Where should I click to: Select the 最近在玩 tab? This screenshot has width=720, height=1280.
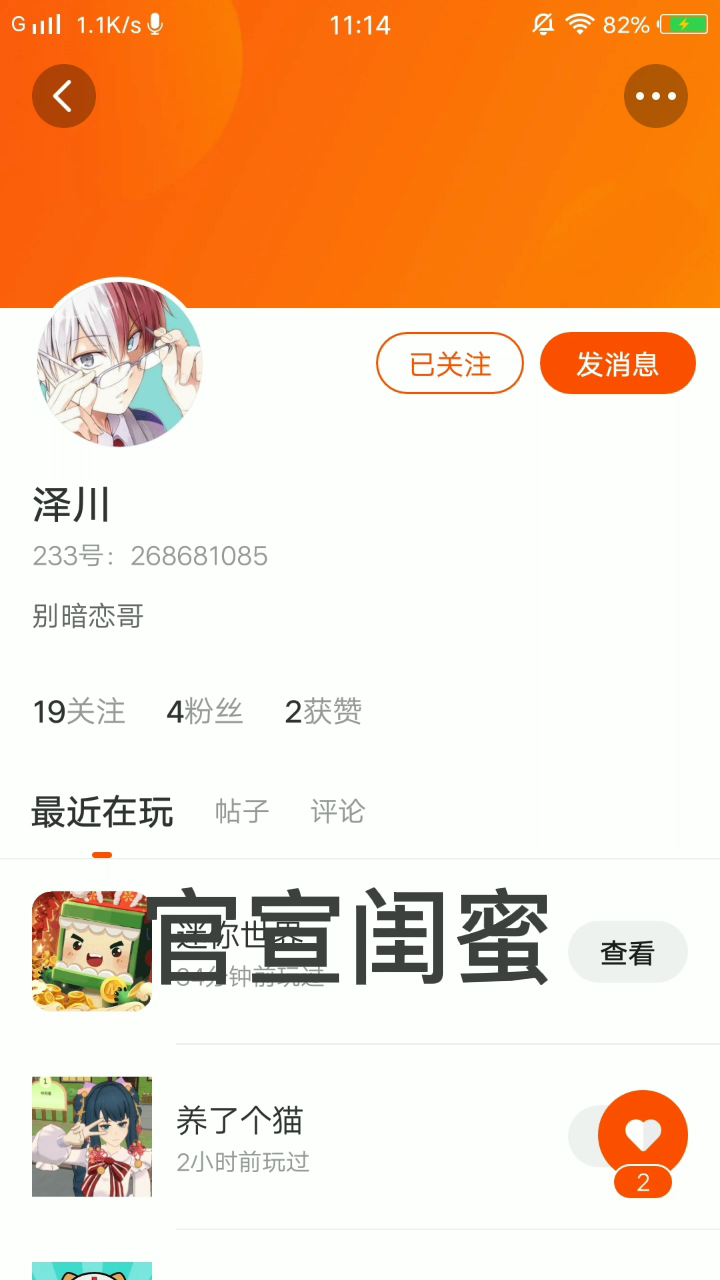pos(102,811)
